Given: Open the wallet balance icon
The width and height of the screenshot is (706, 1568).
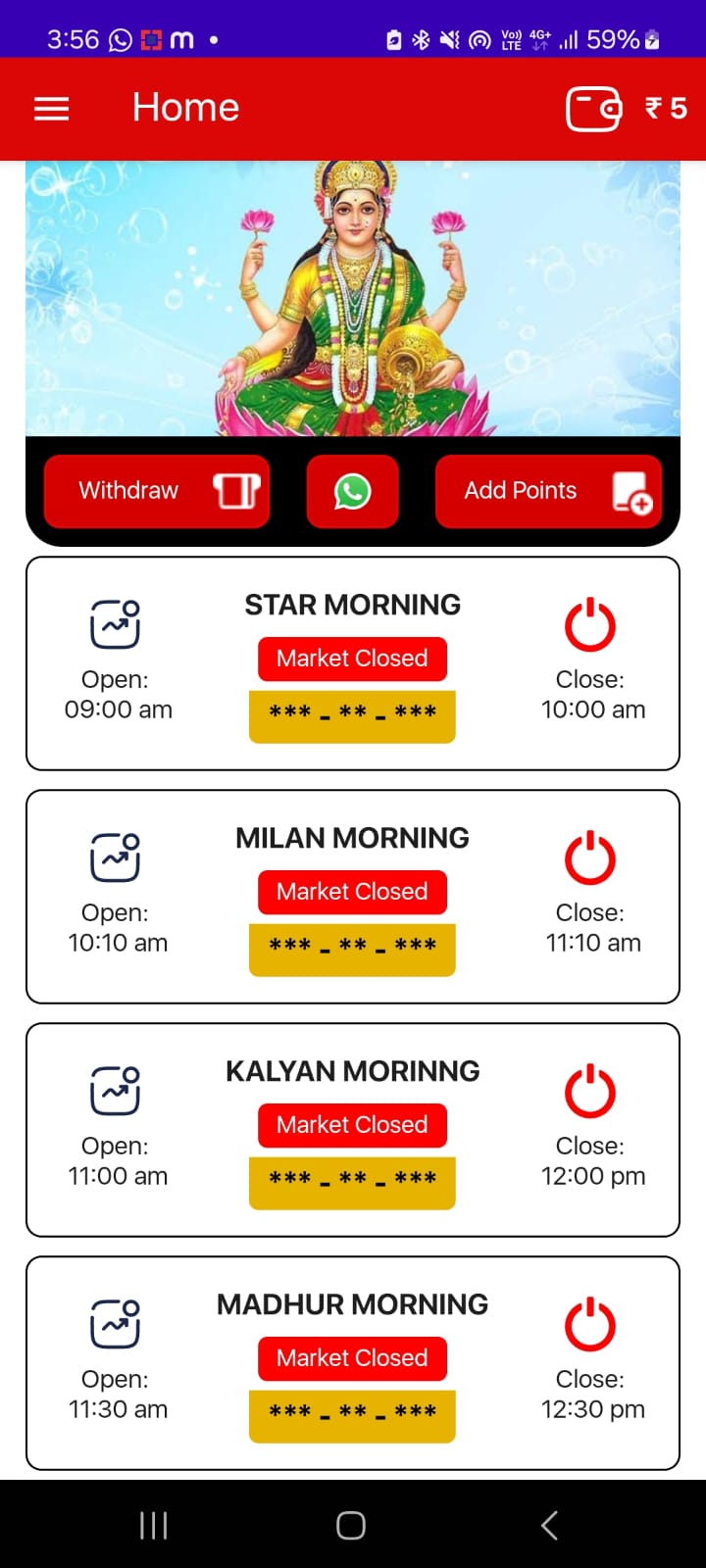Looking at the screenshot, I should coord(593,109).
